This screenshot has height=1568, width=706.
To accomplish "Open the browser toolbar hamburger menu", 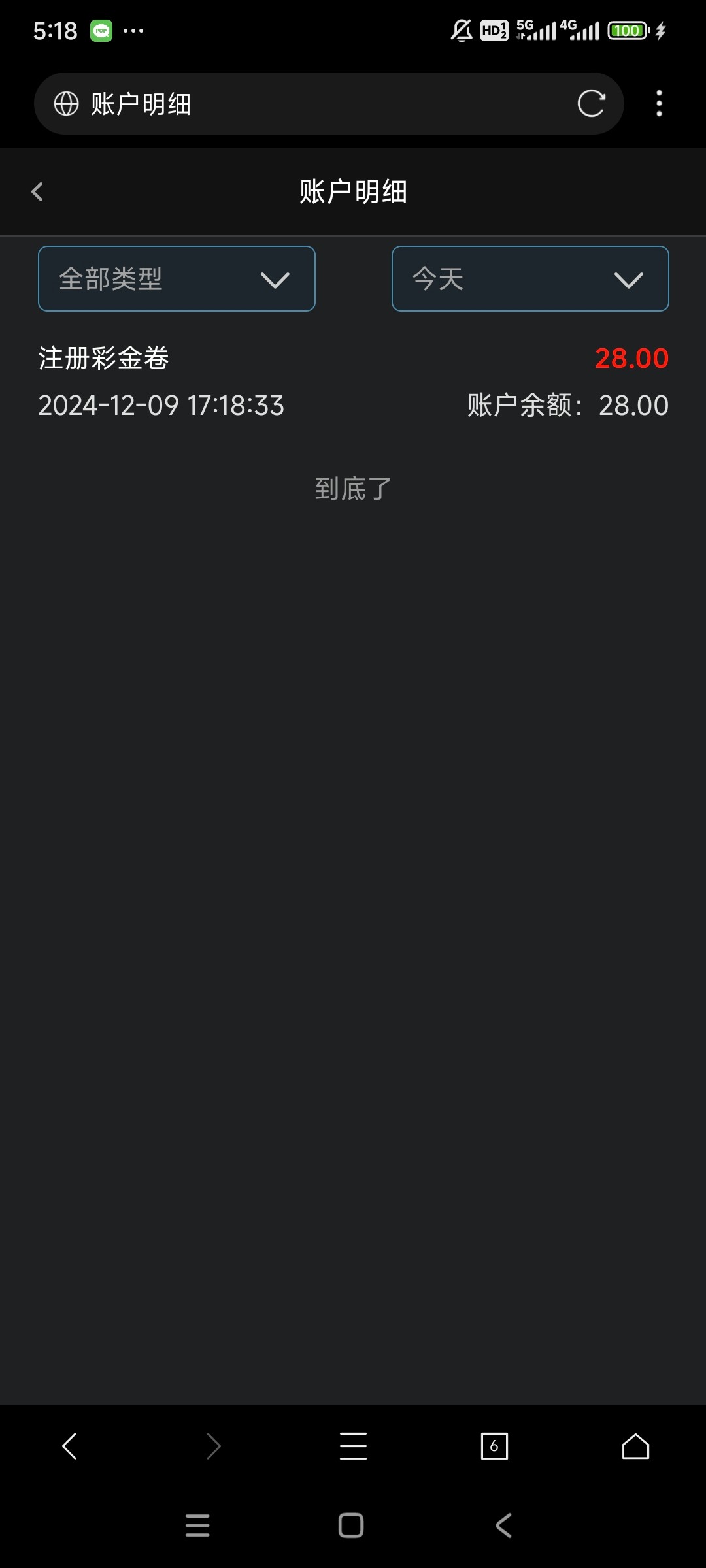I will [353, 1446].
